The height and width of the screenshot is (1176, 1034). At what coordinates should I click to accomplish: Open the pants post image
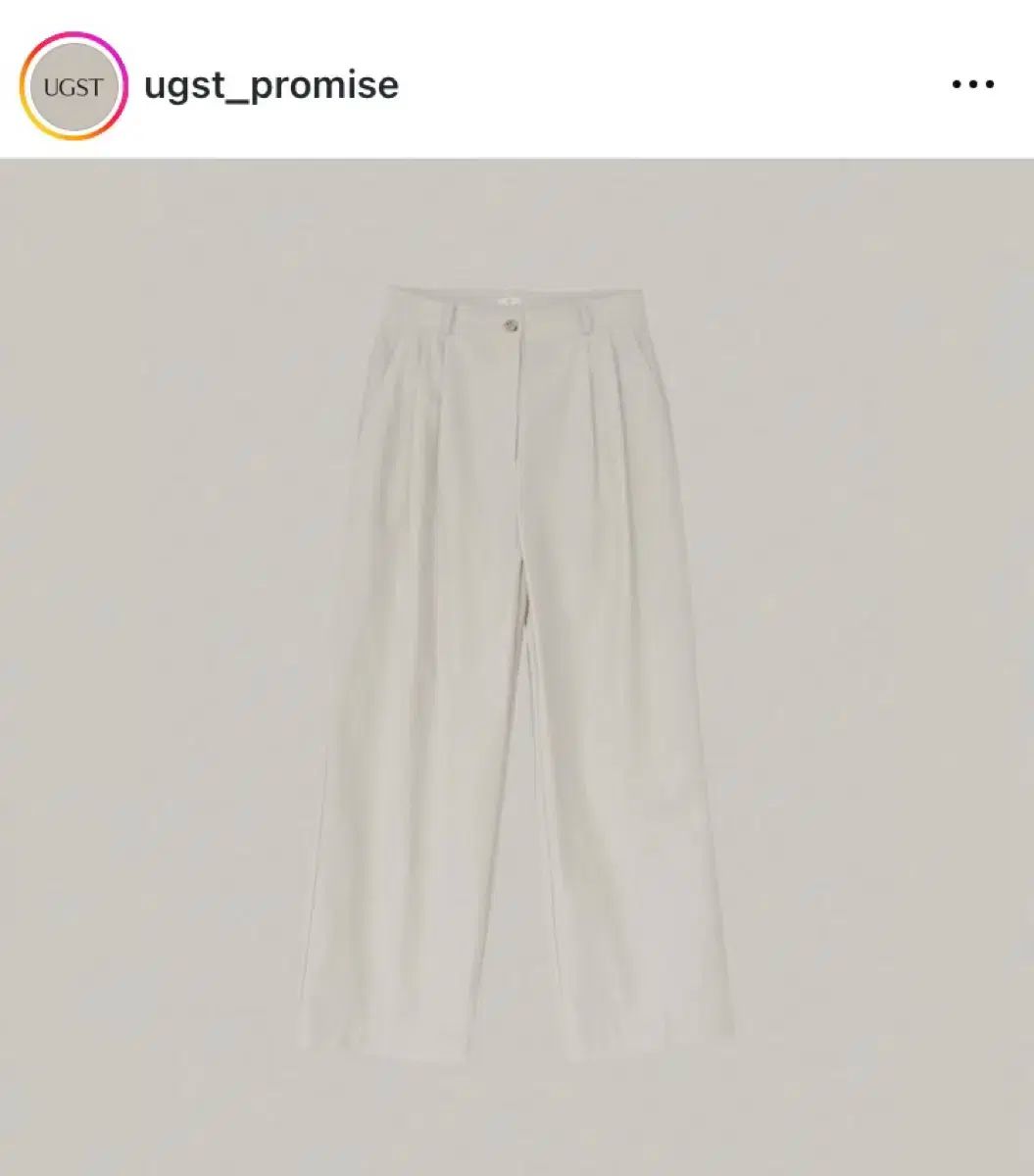coord(517,666)
